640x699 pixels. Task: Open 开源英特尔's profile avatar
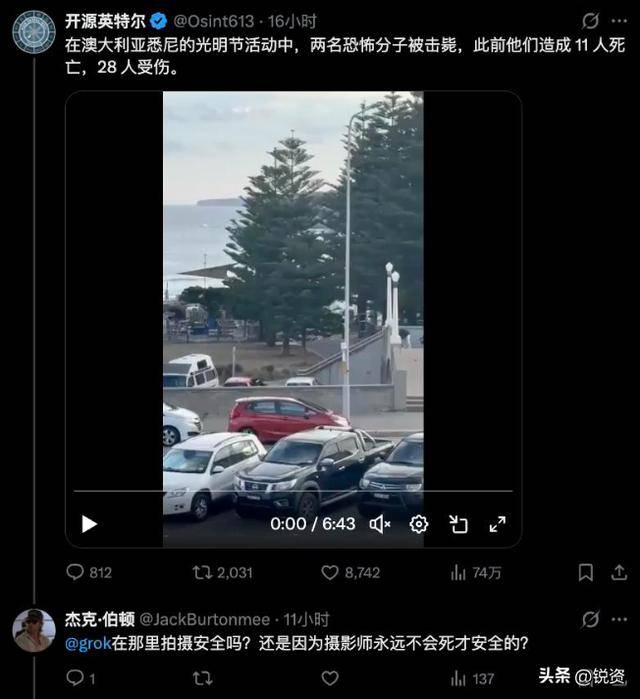[x=33, y=31]
